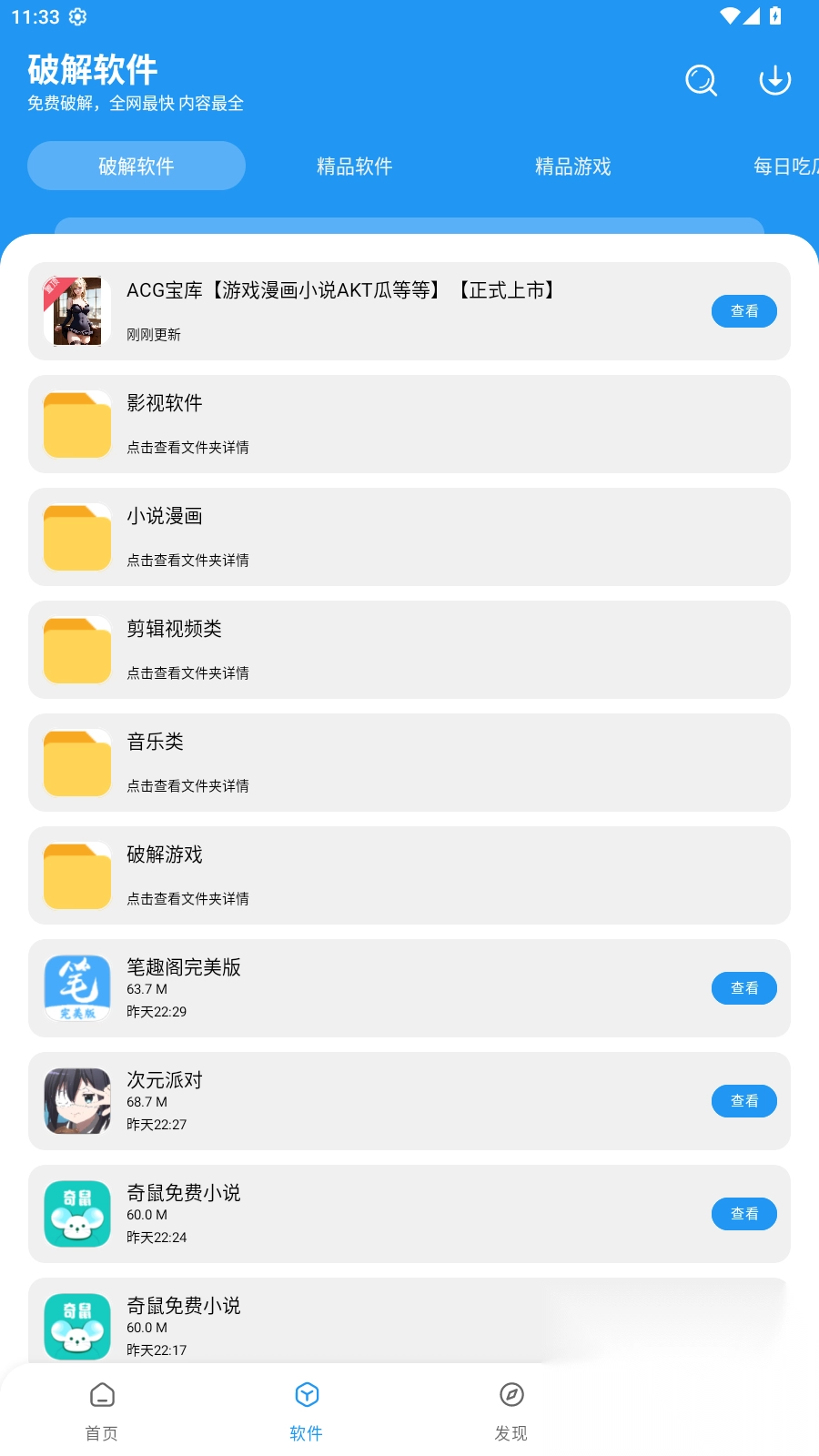
Task: Expand details of the 剪辑视频类 folder
Action: pyautogui.click(x=188, y=672)
